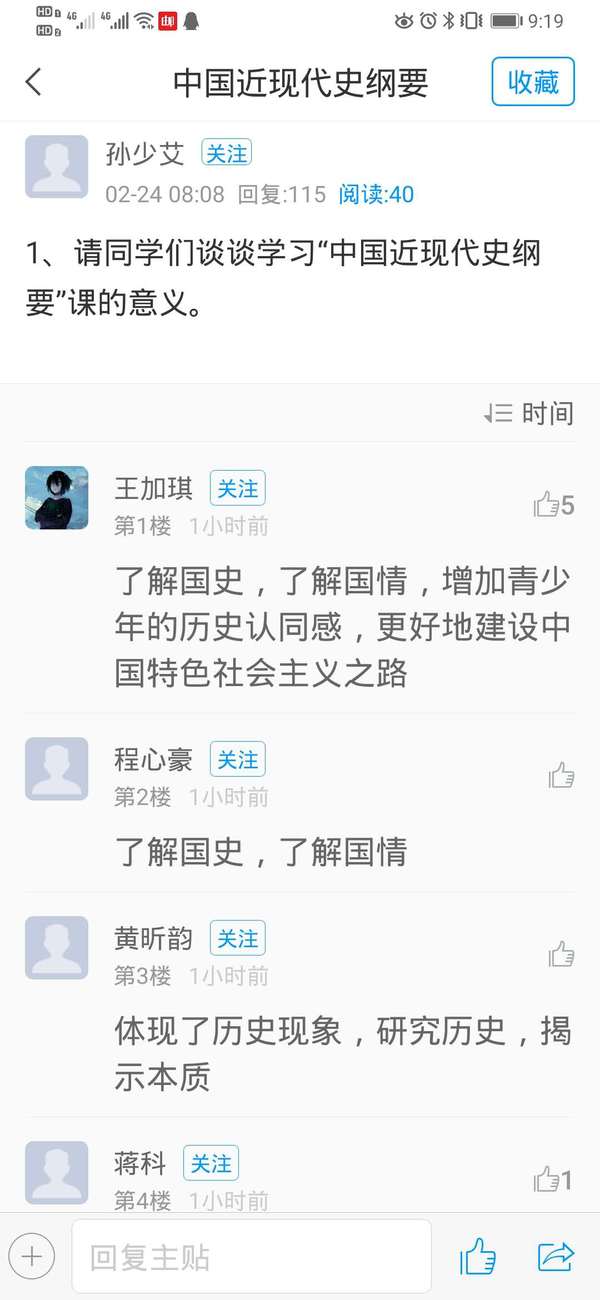Like 黄昕韵's reply
600x1300 pixels.
coord(561,954)
